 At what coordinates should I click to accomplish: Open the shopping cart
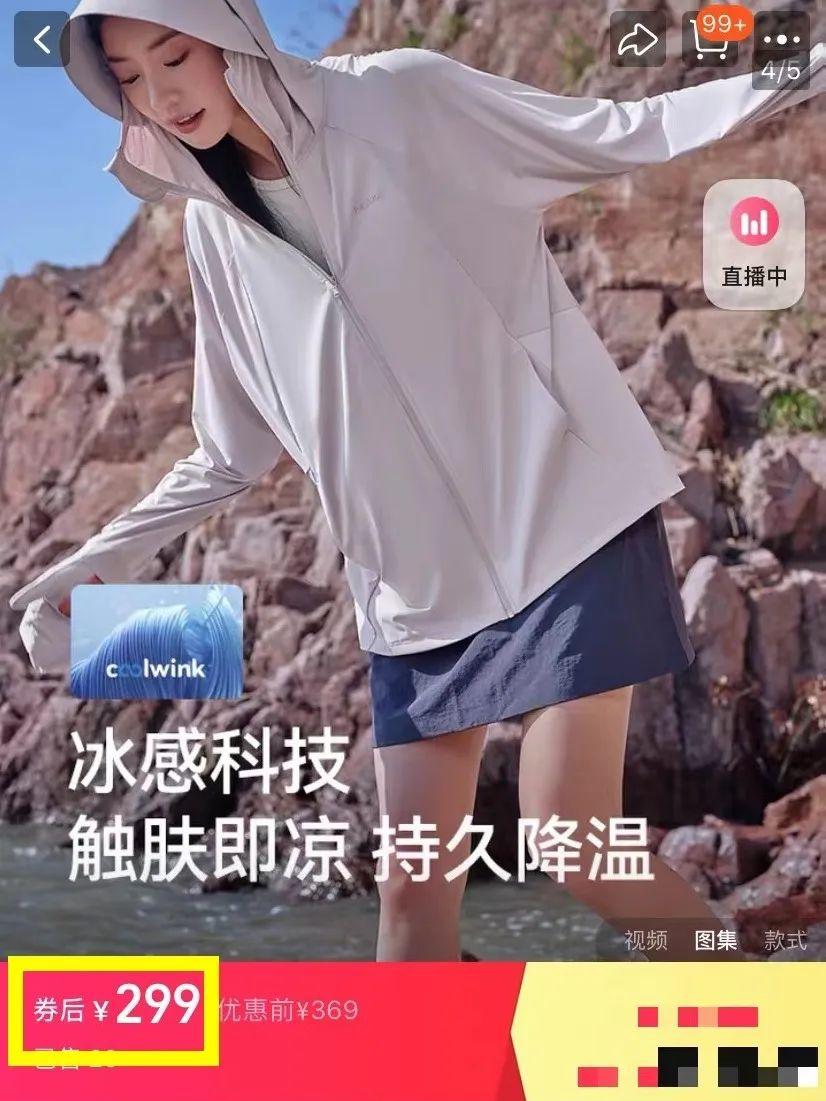point(708,40)
